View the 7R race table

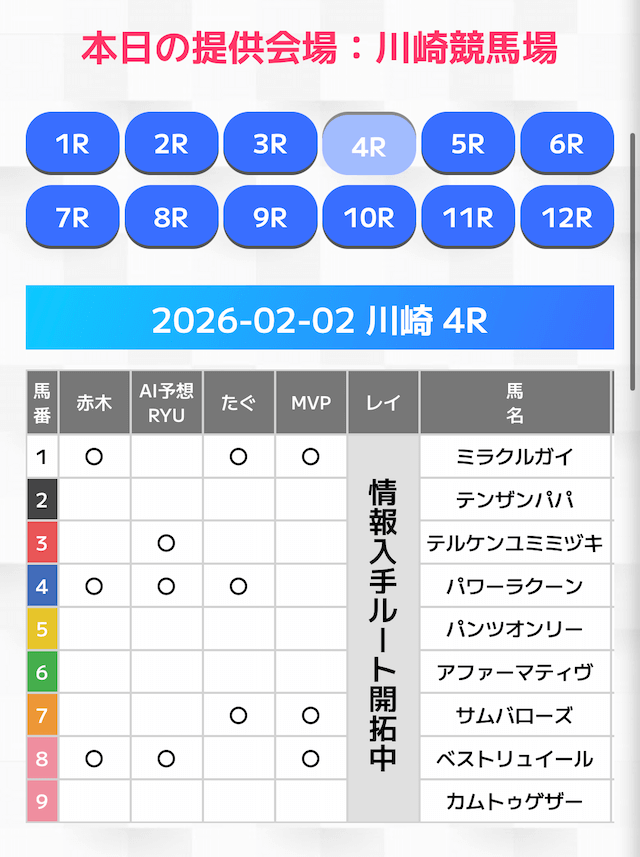[72, 217]
